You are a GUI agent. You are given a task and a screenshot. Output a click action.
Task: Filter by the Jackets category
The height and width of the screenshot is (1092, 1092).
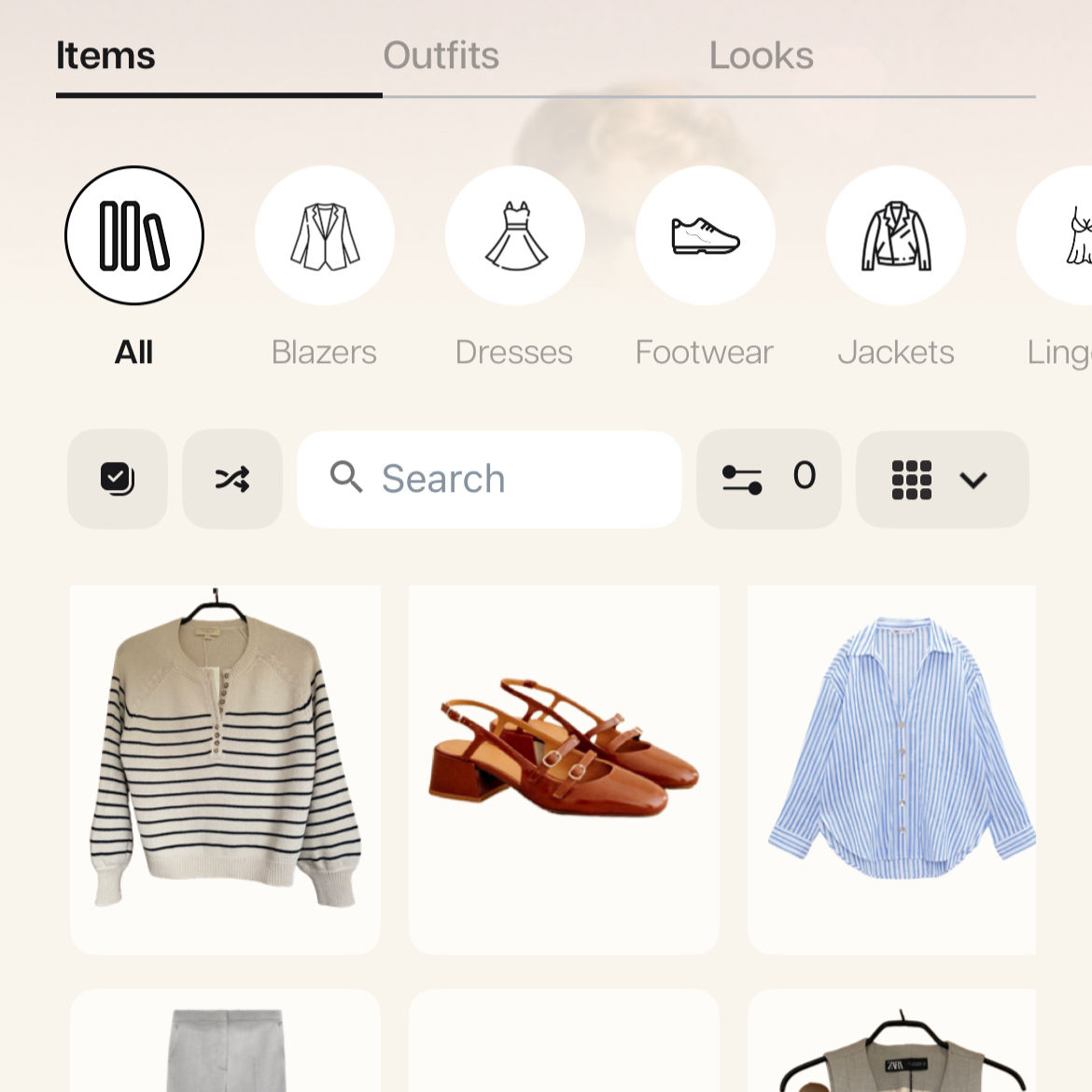click(x=896, y=236)
